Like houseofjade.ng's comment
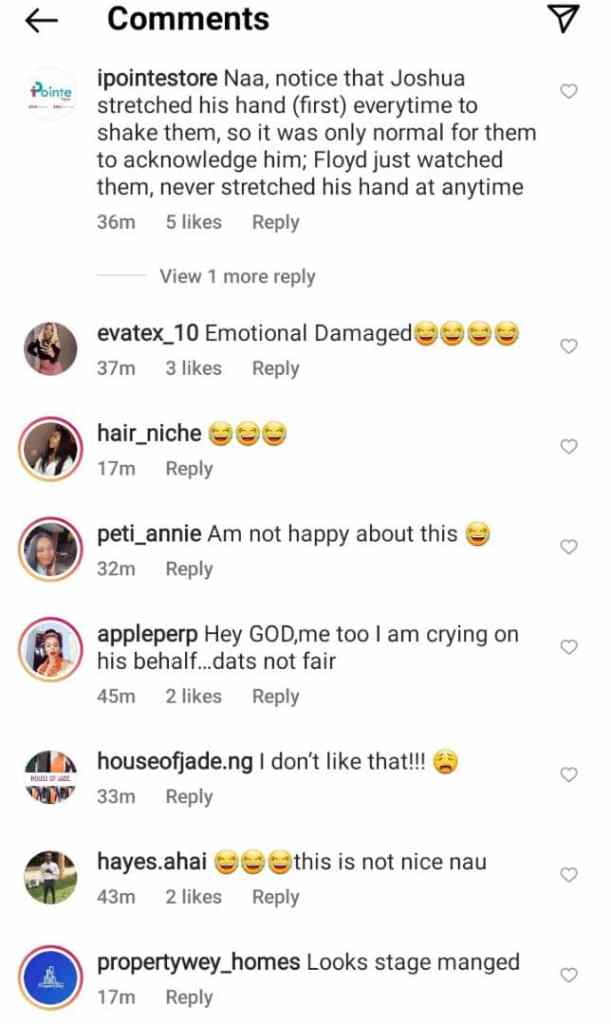This screenshot has height=1024, width=611. (568, 775)
